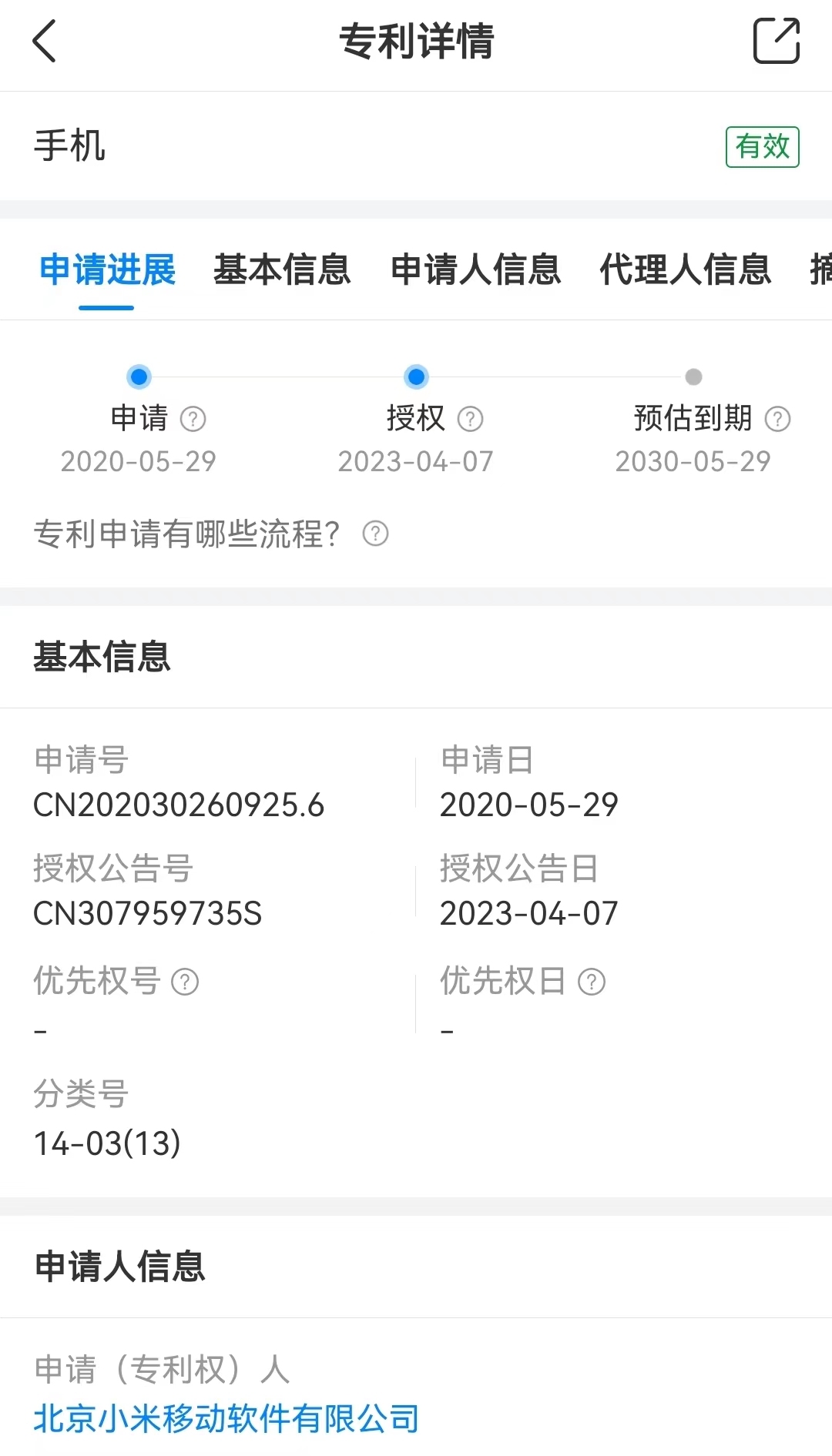
Task: Tap help icon beside 优先权日
Action: (x=592, y=982)
